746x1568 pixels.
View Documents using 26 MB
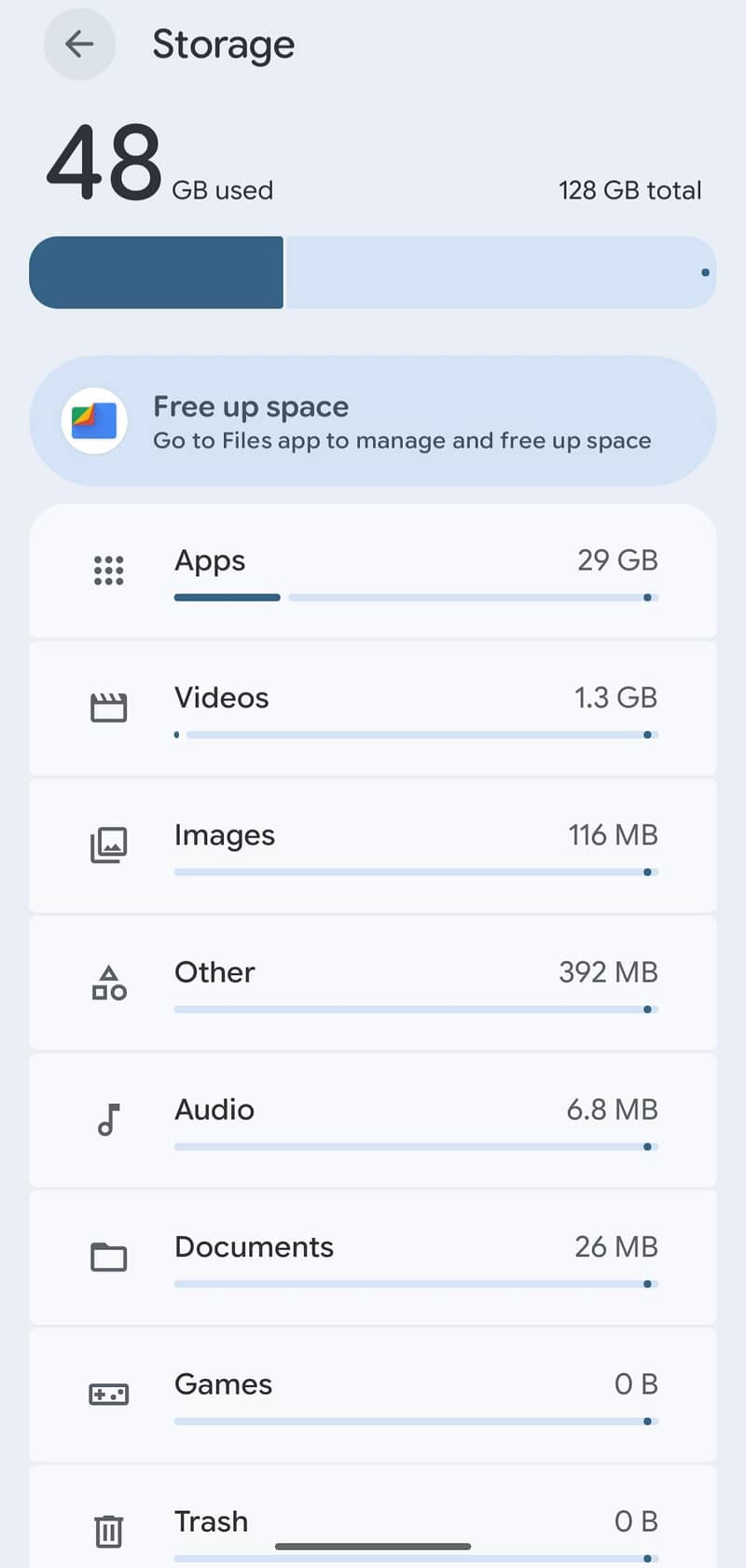point(373,1258)
